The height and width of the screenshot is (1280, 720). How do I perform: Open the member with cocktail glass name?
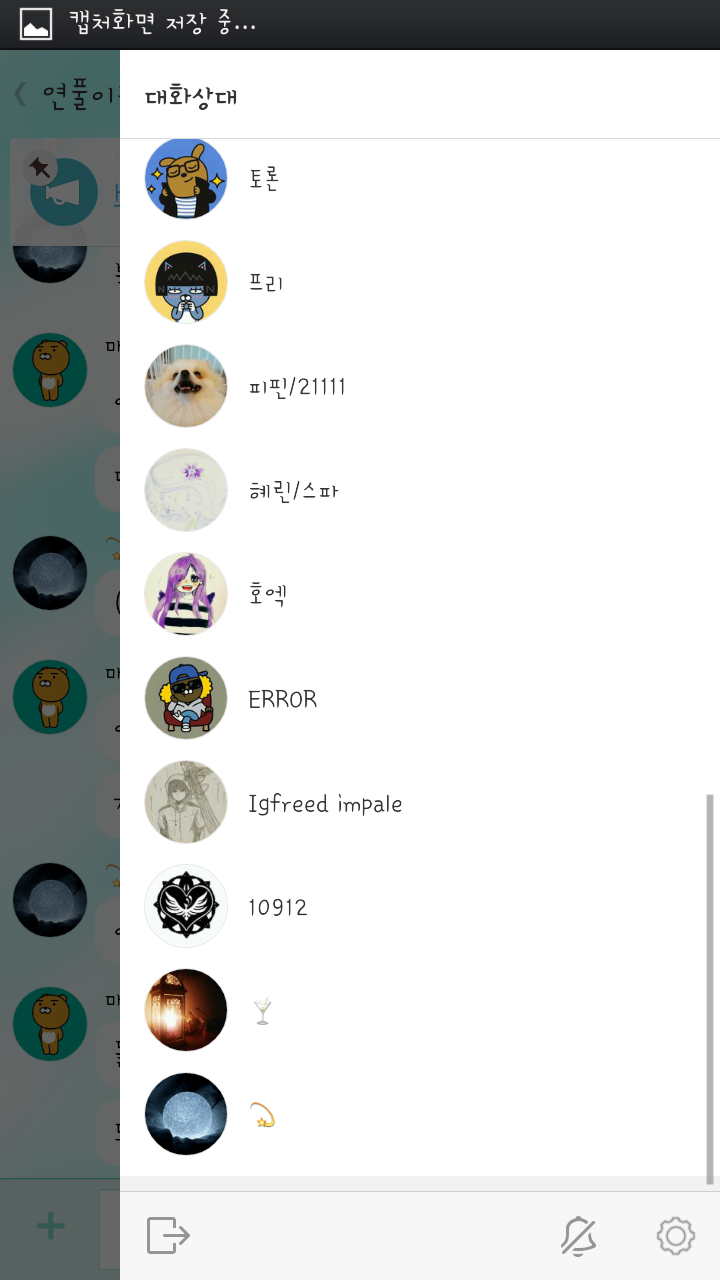coord(420,1010)
